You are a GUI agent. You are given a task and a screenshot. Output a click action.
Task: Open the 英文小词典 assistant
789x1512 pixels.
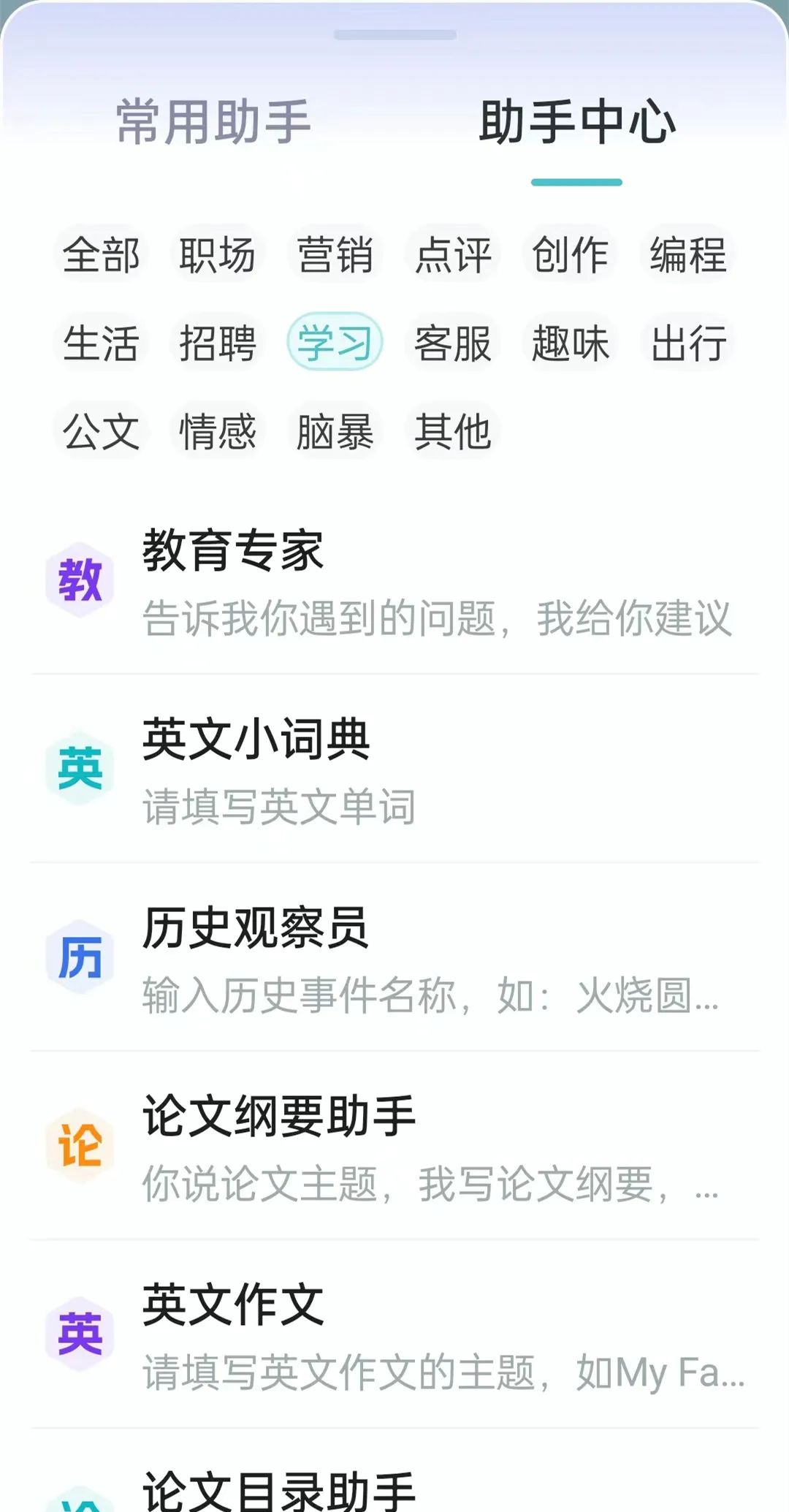(394, 771)
